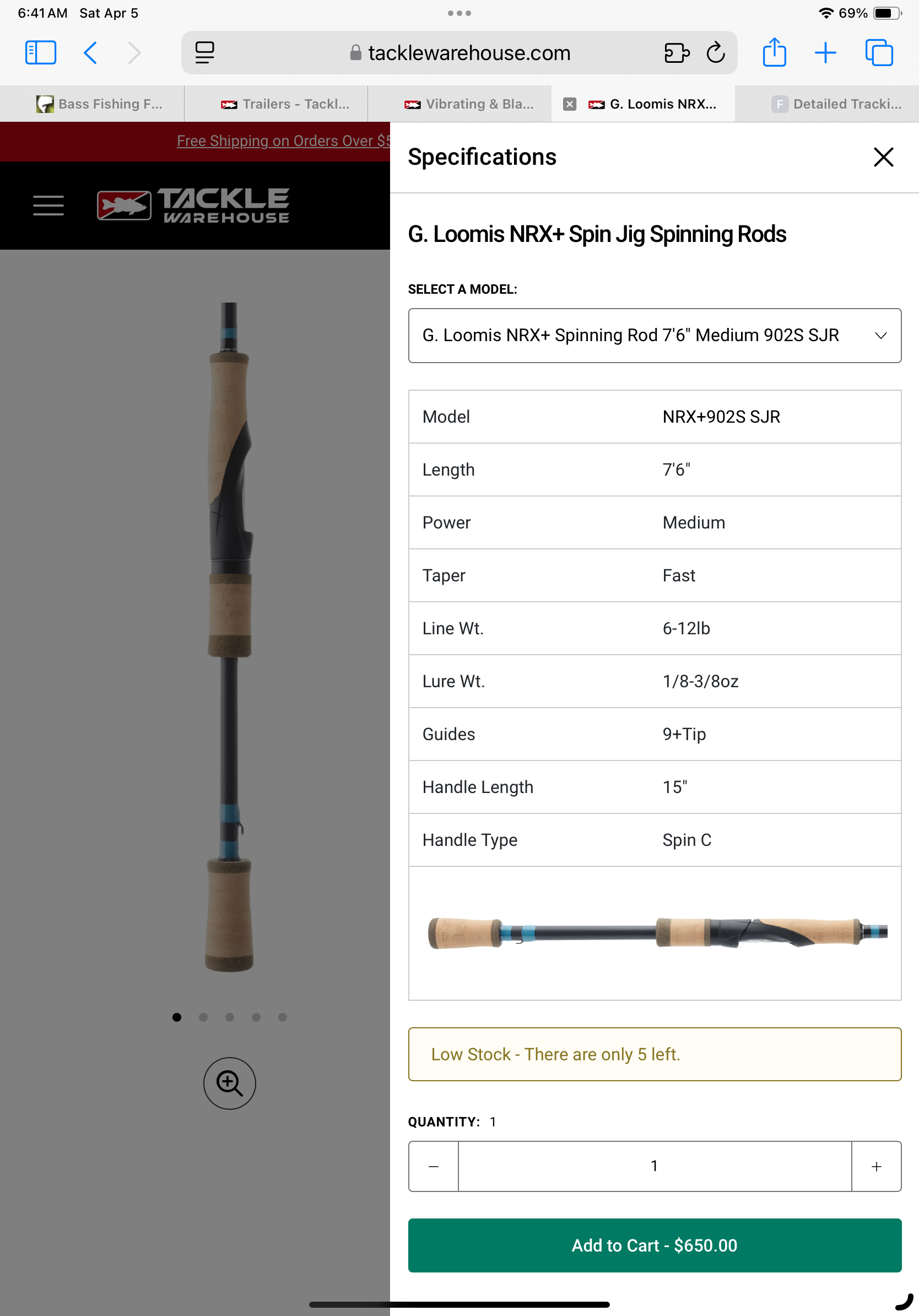Open the hamburger menu
This screenshot has height=1316, width=919.
point(48,205)
